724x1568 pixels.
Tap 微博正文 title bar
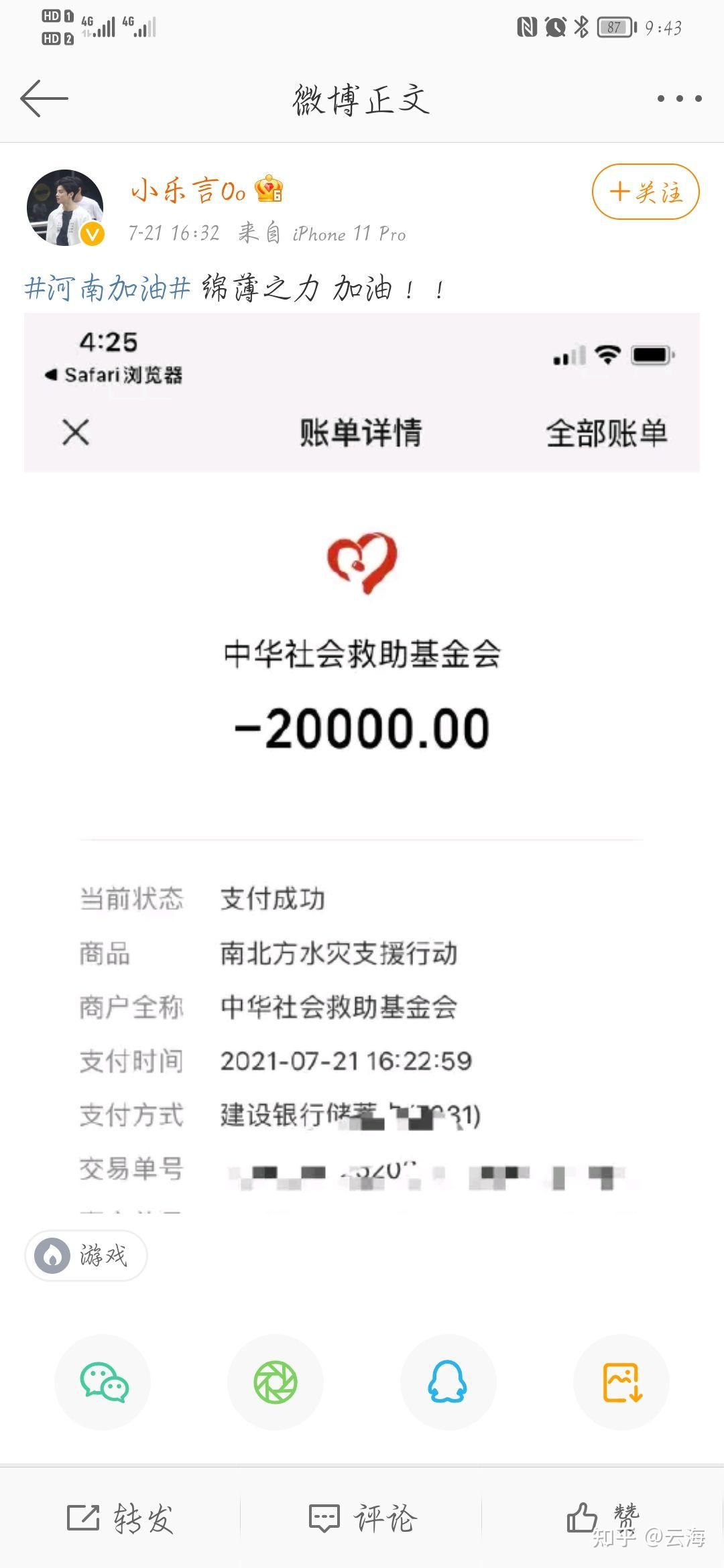[362, 99]
